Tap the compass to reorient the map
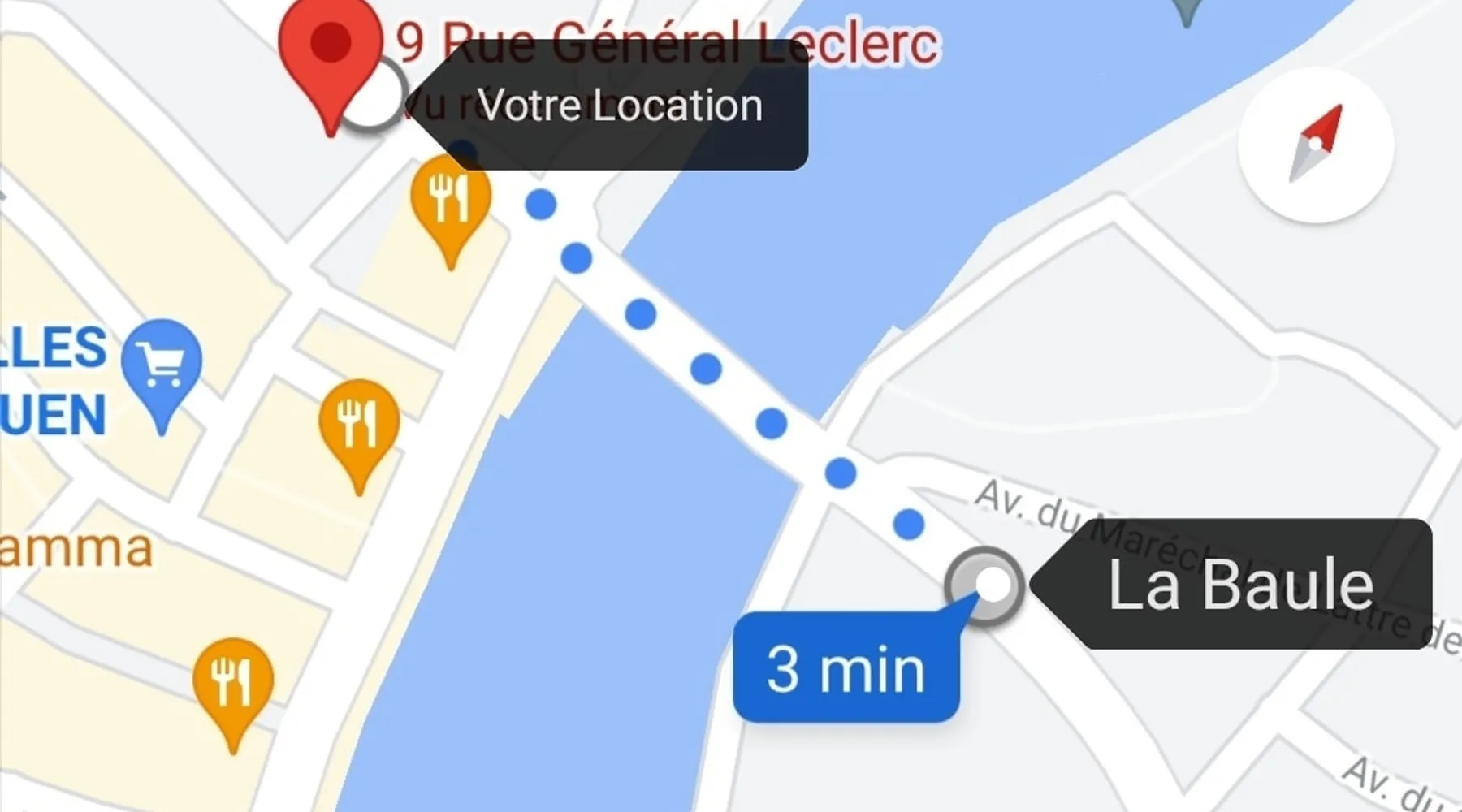The width and height of the screenshot is (1462, 812). 1315,145
